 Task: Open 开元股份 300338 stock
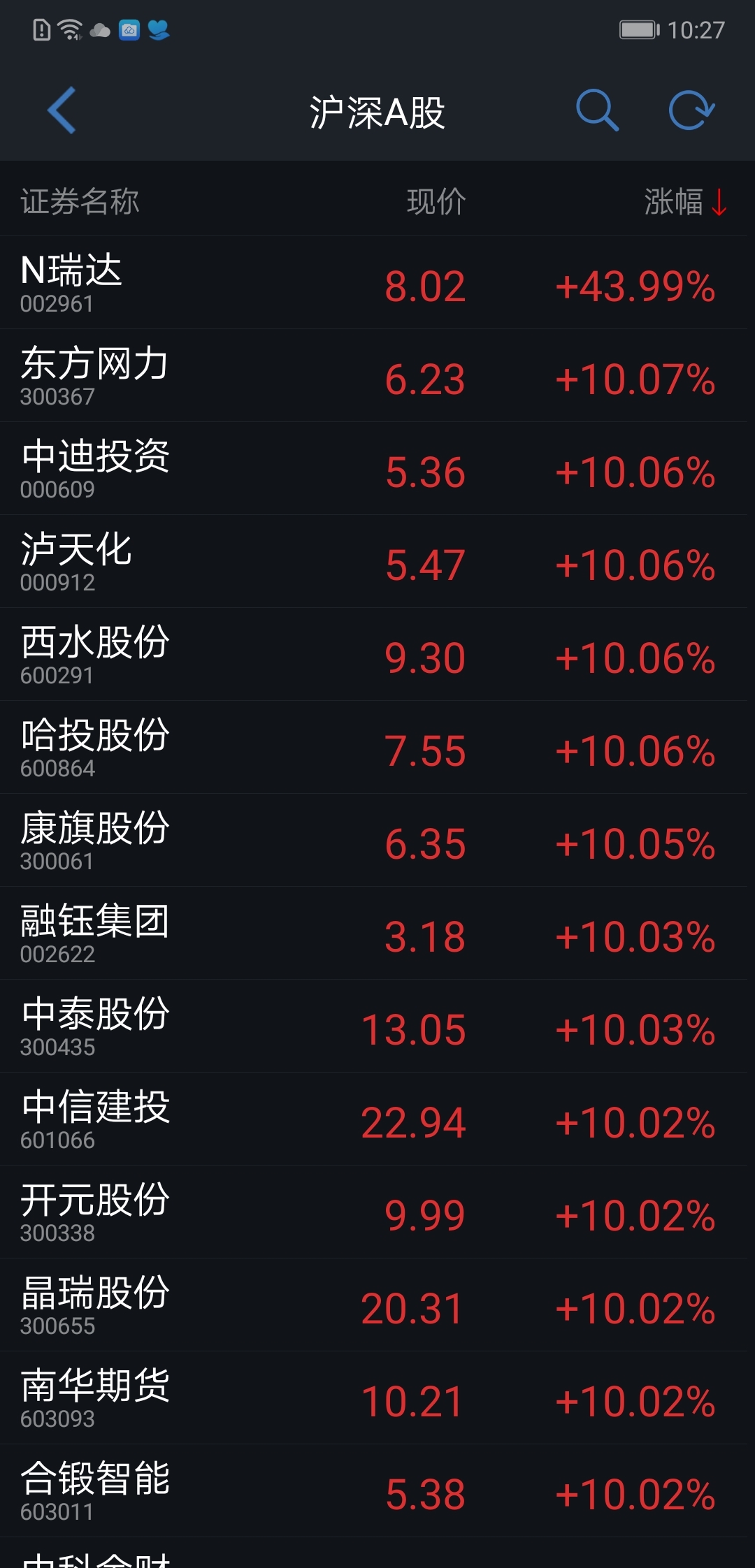pyautogui.click(x=377, y=1212)
